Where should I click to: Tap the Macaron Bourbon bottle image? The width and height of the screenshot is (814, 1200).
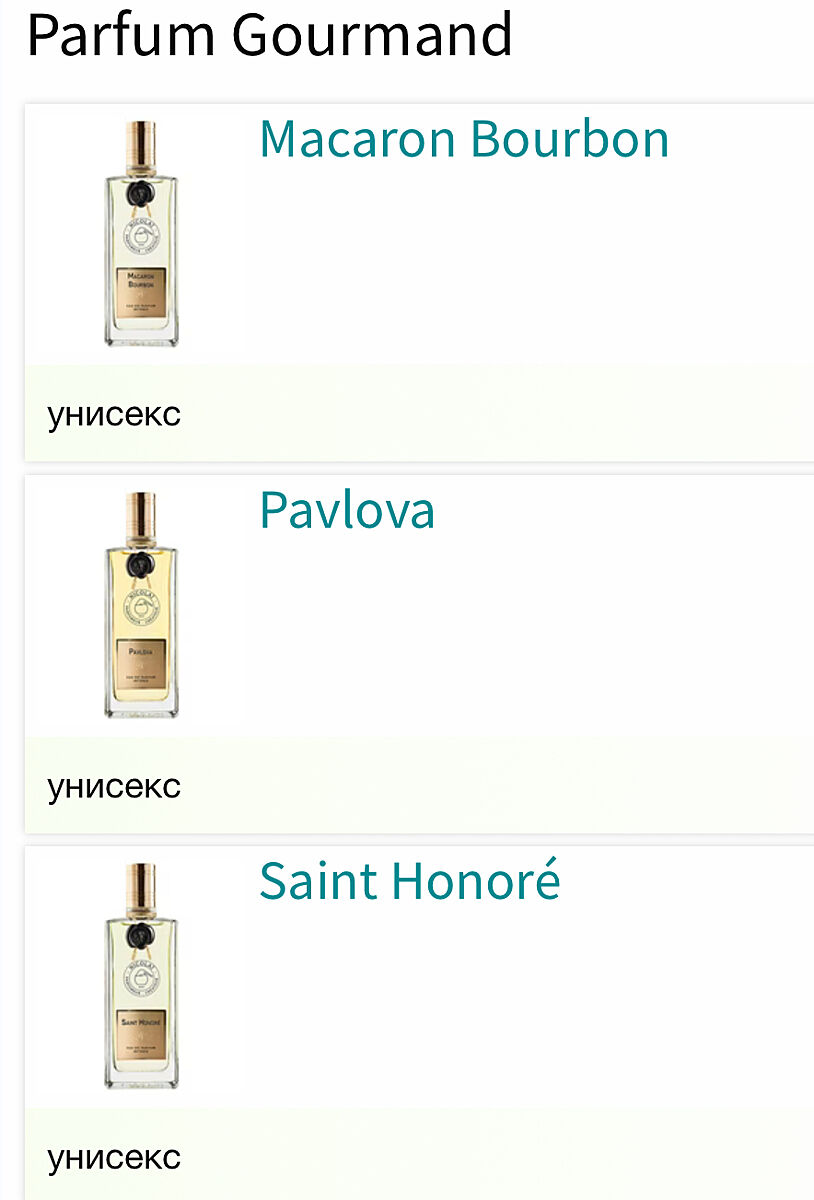click(x=141, y=235)
